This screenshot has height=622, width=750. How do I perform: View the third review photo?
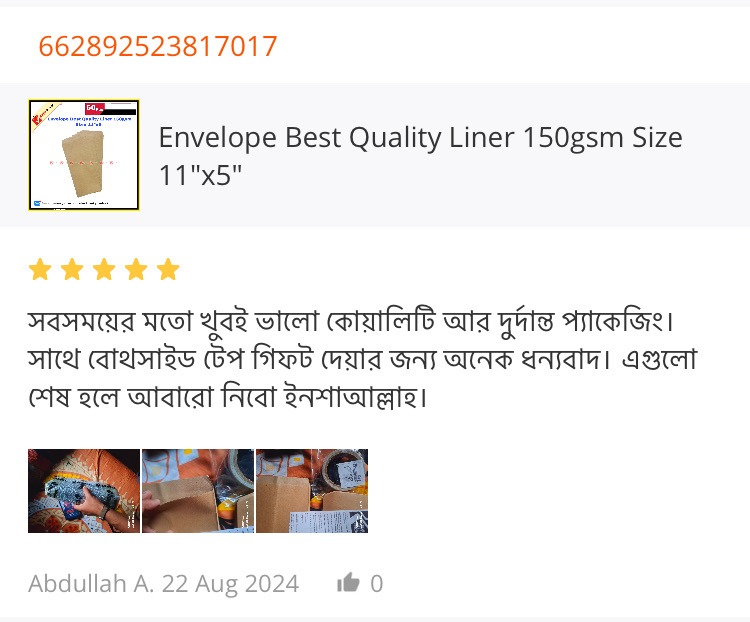pos(312,491)
